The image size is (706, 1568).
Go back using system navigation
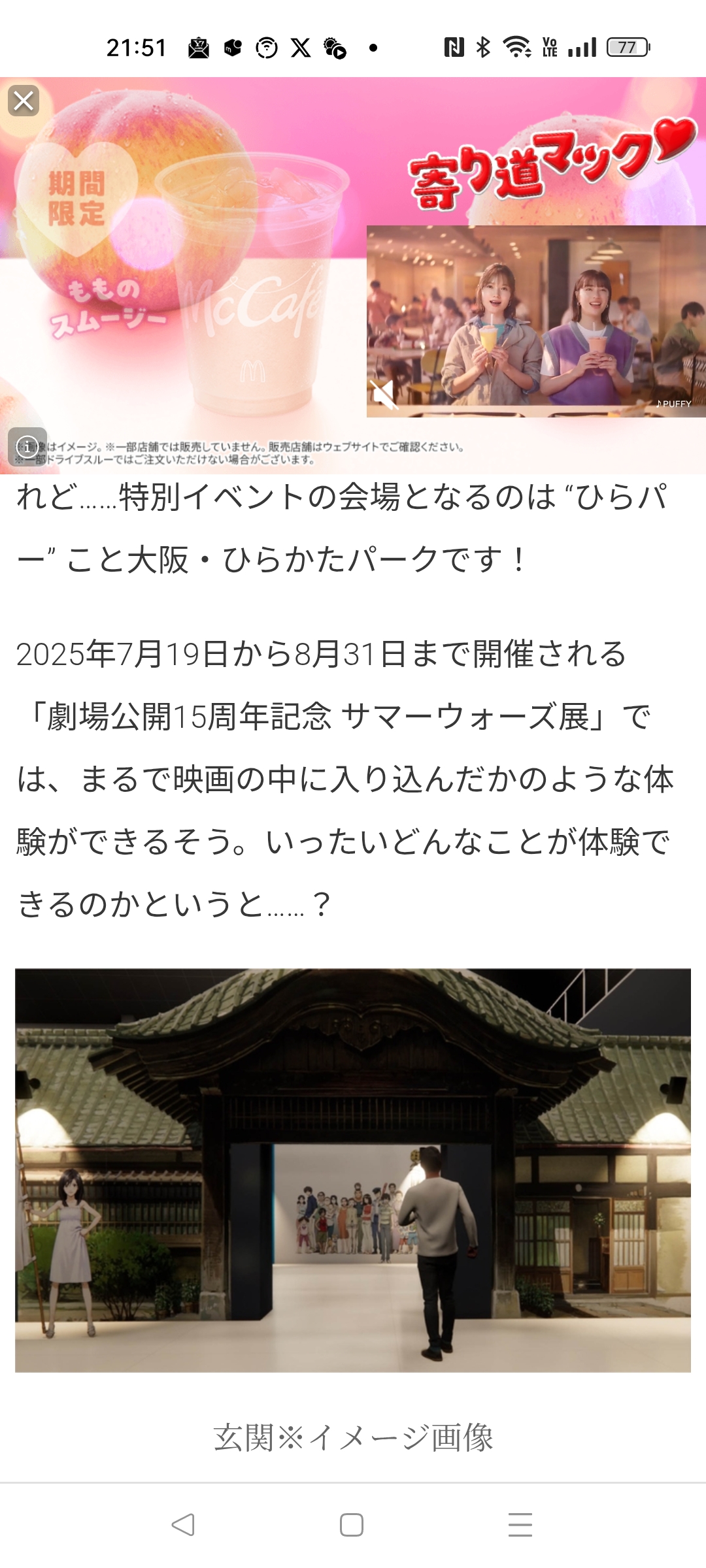[183, 1525]
